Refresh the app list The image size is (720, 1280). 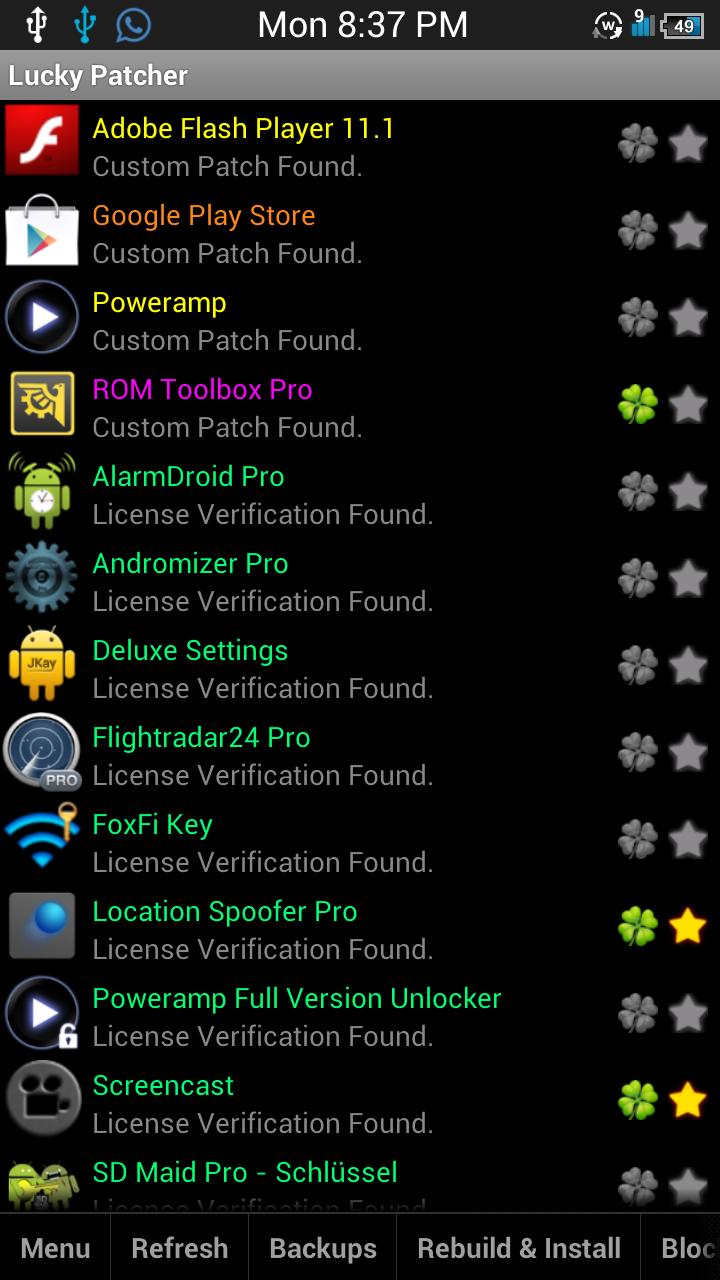pyautogui.click(x=180, y=1248)
